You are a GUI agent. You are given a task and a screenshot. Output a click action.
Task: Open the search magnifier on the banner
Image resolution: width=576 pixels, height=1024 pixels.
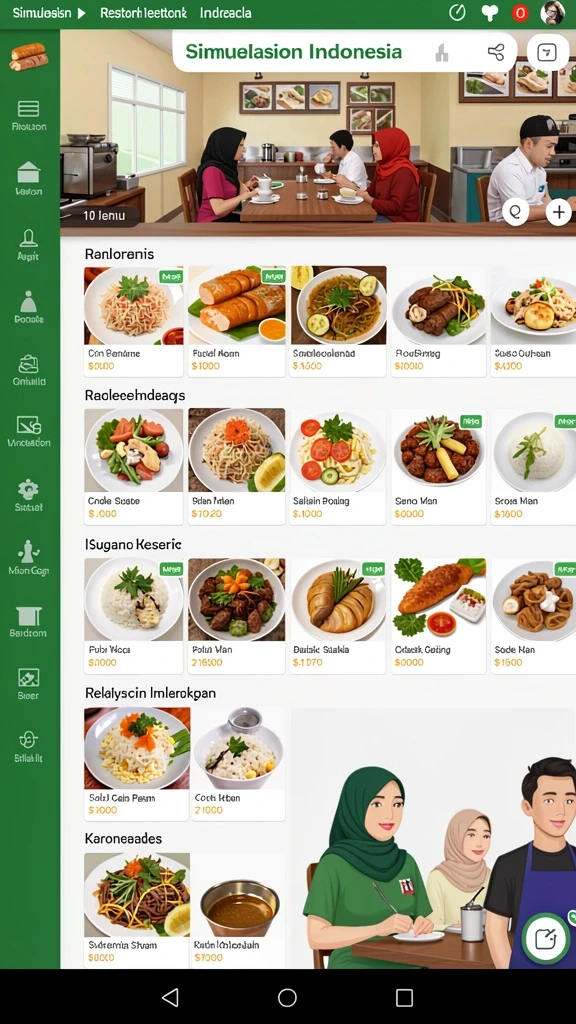[515, 212]
